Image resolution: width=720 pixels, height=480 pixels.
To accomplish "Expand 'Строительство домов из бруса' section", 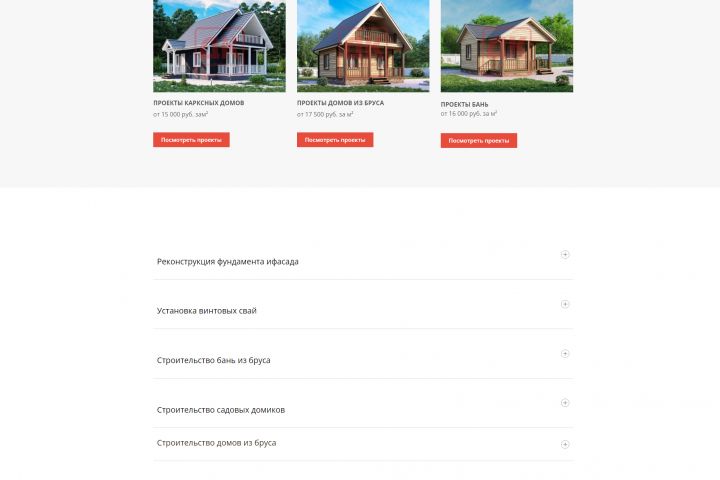I will (564, 443).
